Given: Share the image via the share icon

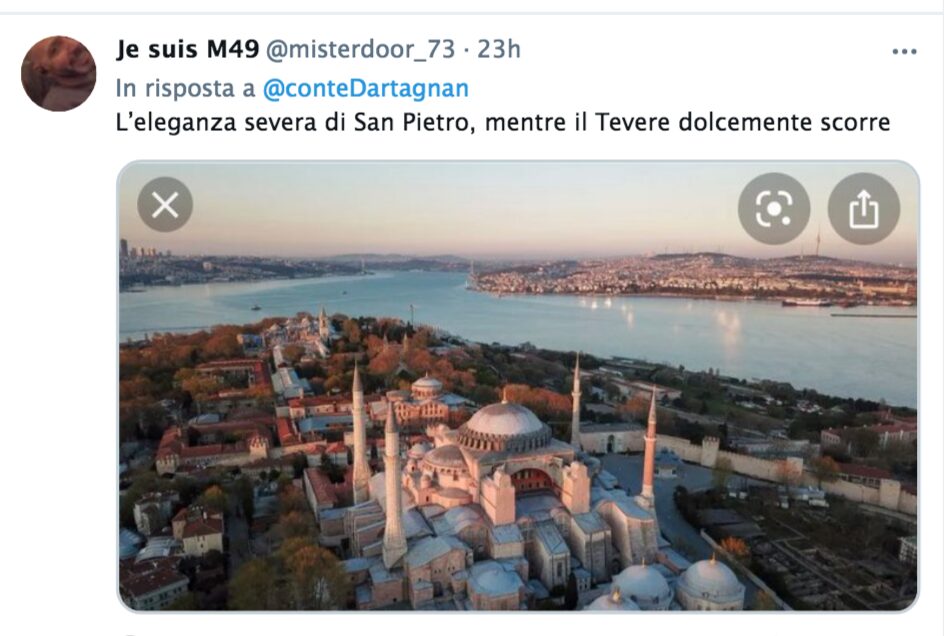Looking at the screenshot, I should tap(863, 208).
